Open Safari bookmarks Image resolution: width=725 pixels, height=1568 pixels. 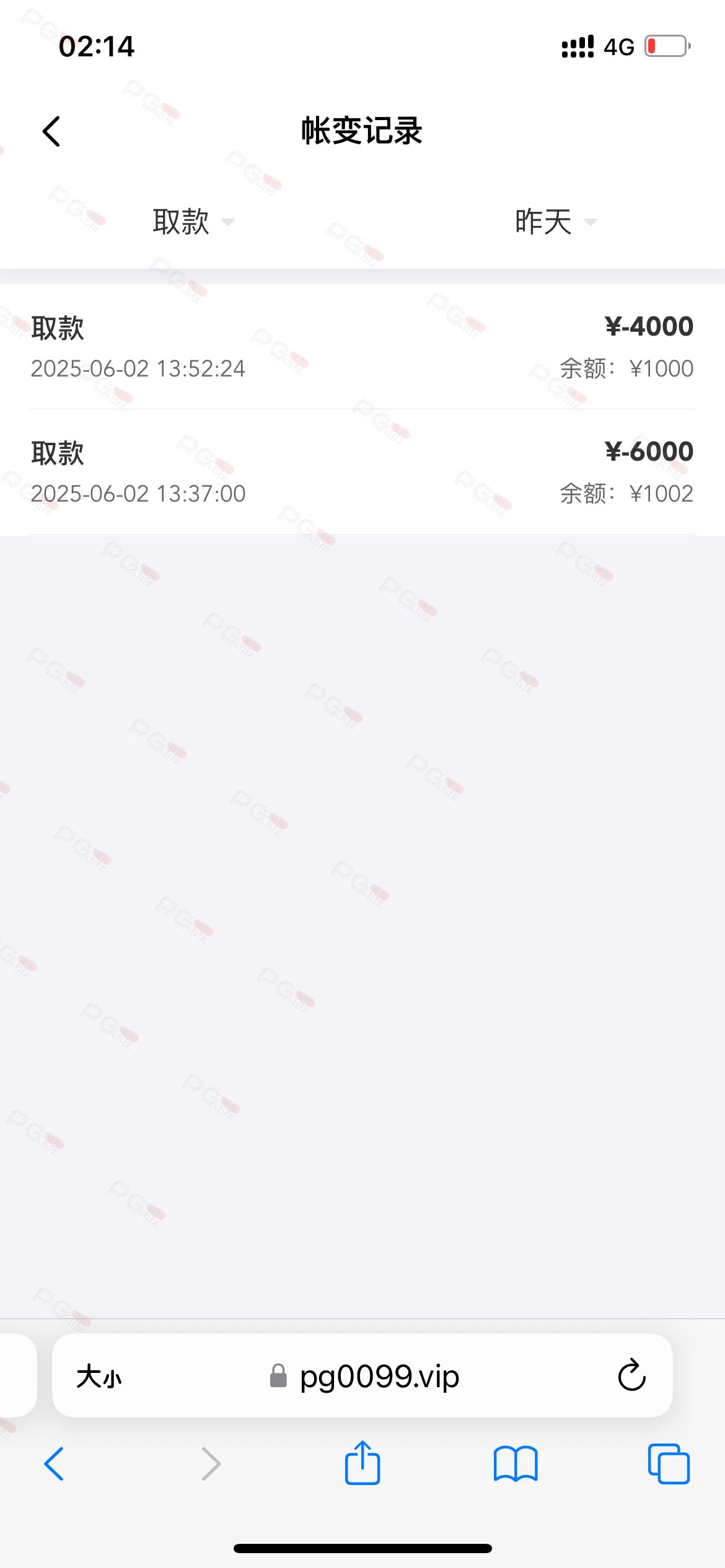(516, 1464)
